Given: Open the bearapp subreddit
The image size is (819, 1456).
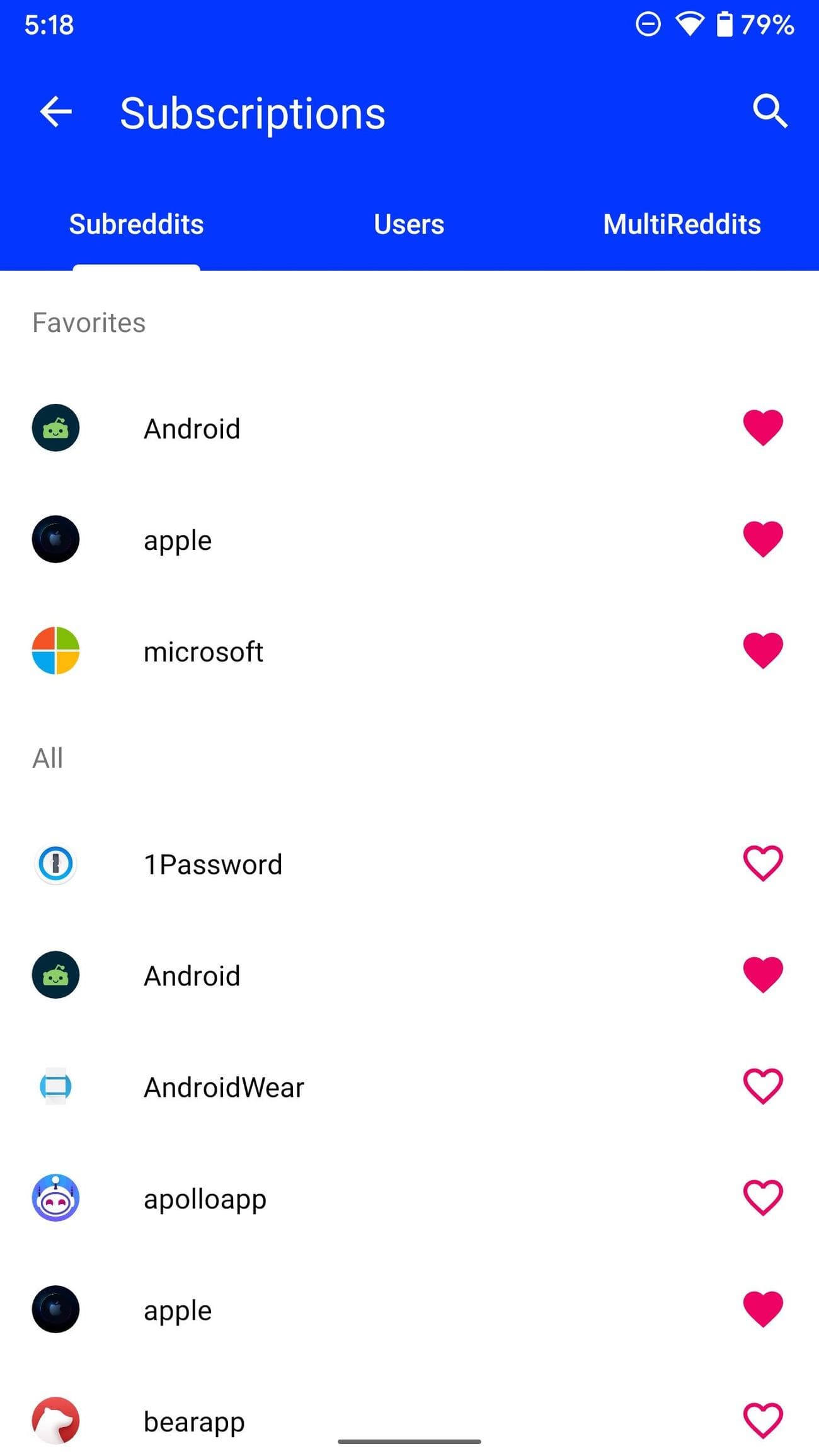Looking at the screenshot, I should click(194, 1421).
